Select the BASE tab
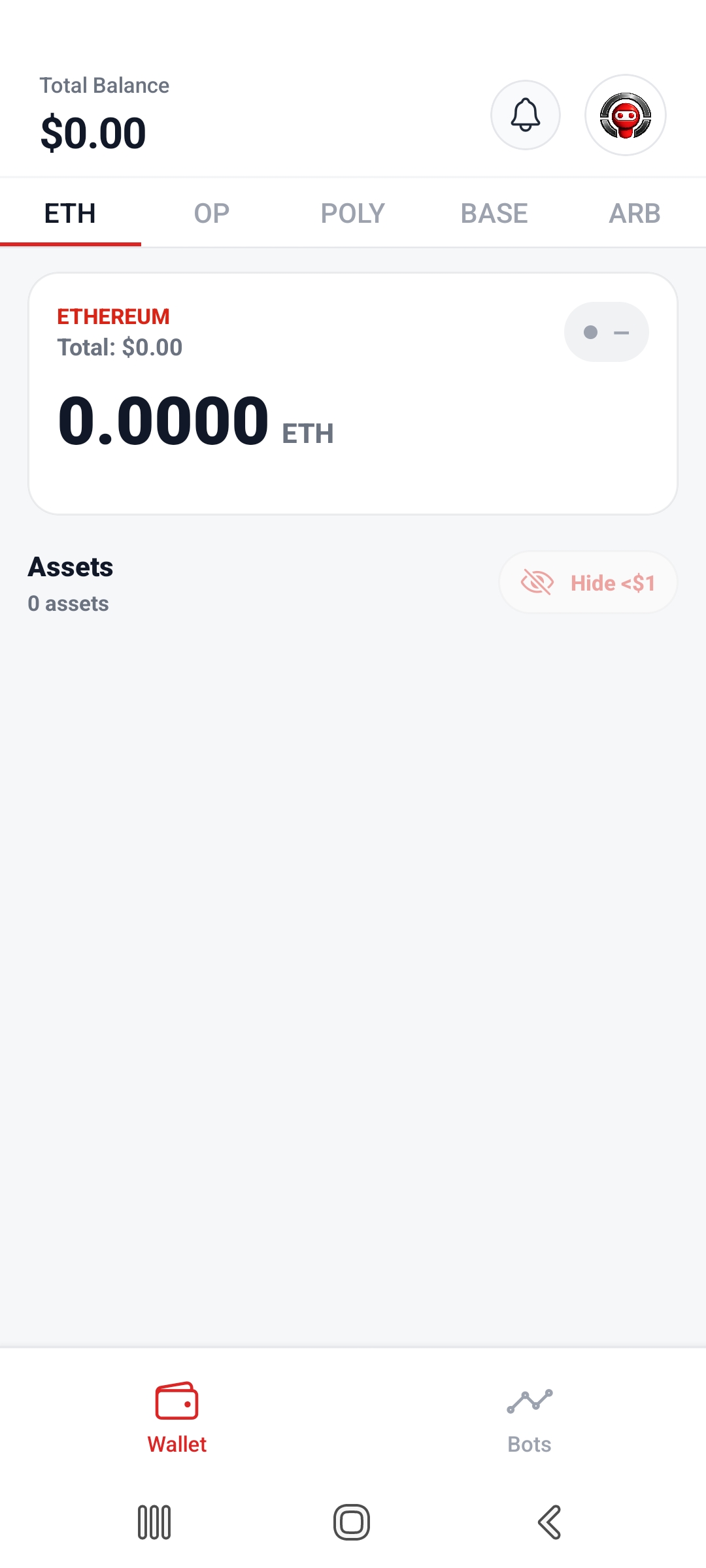Viewport: 706px width, 1568px height. [x=495, y=213]
